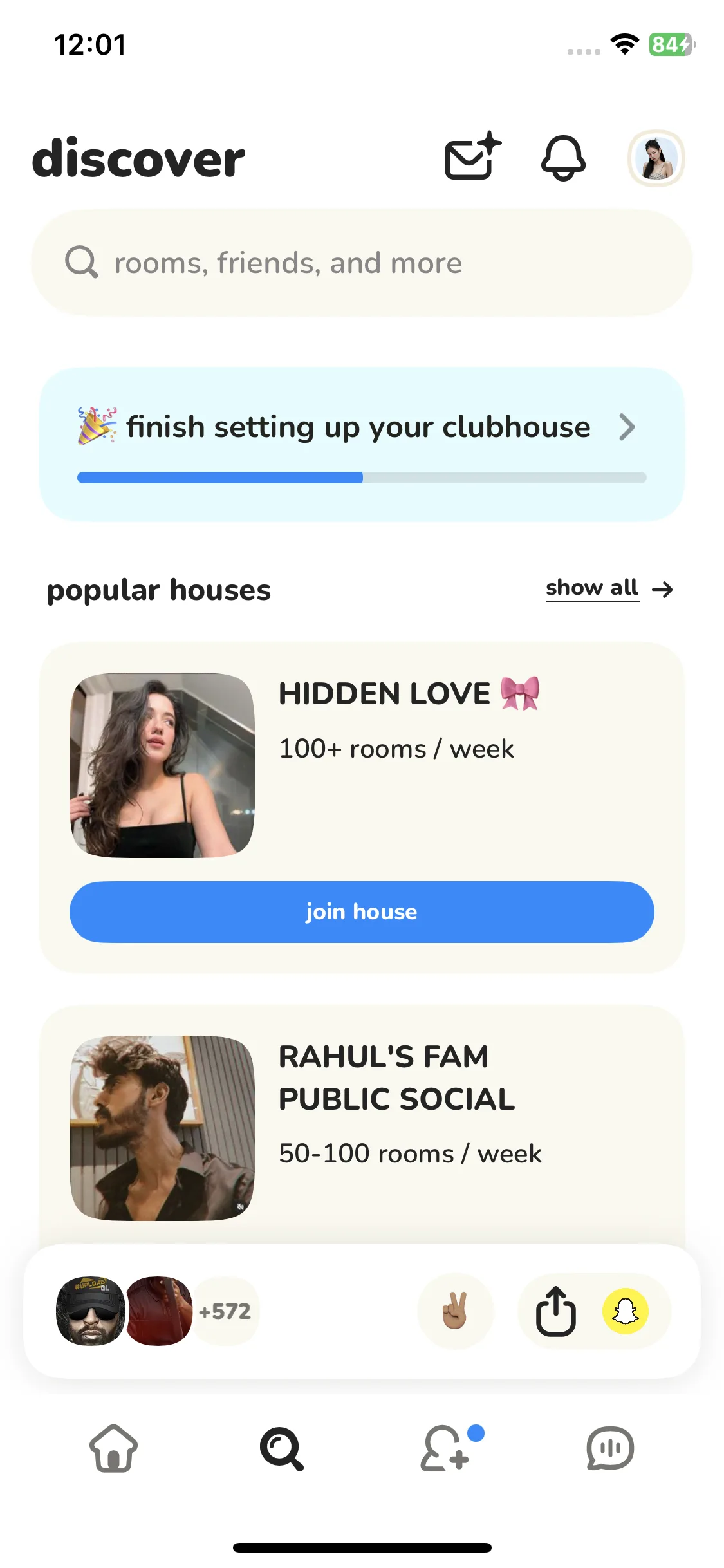724x1568 pixels.
Task: Open the add friends tab
Action: point(445,1448)
